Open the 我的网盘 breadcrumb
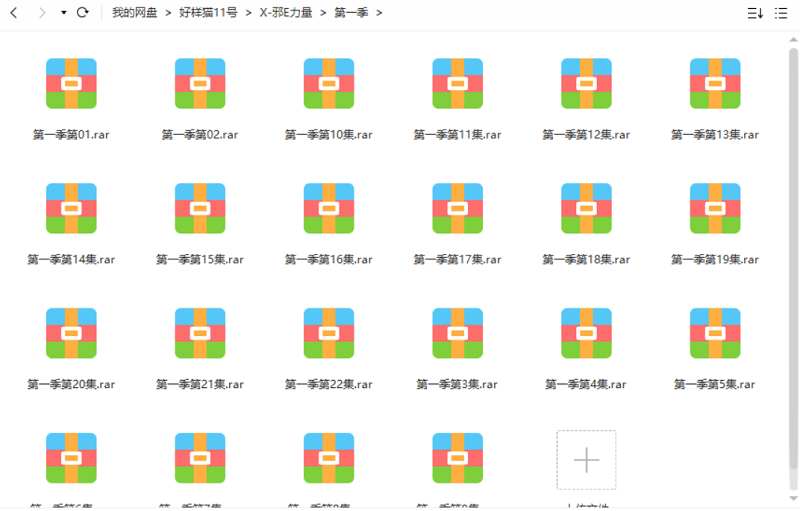800x511 pixels. [x=134, y=13]
